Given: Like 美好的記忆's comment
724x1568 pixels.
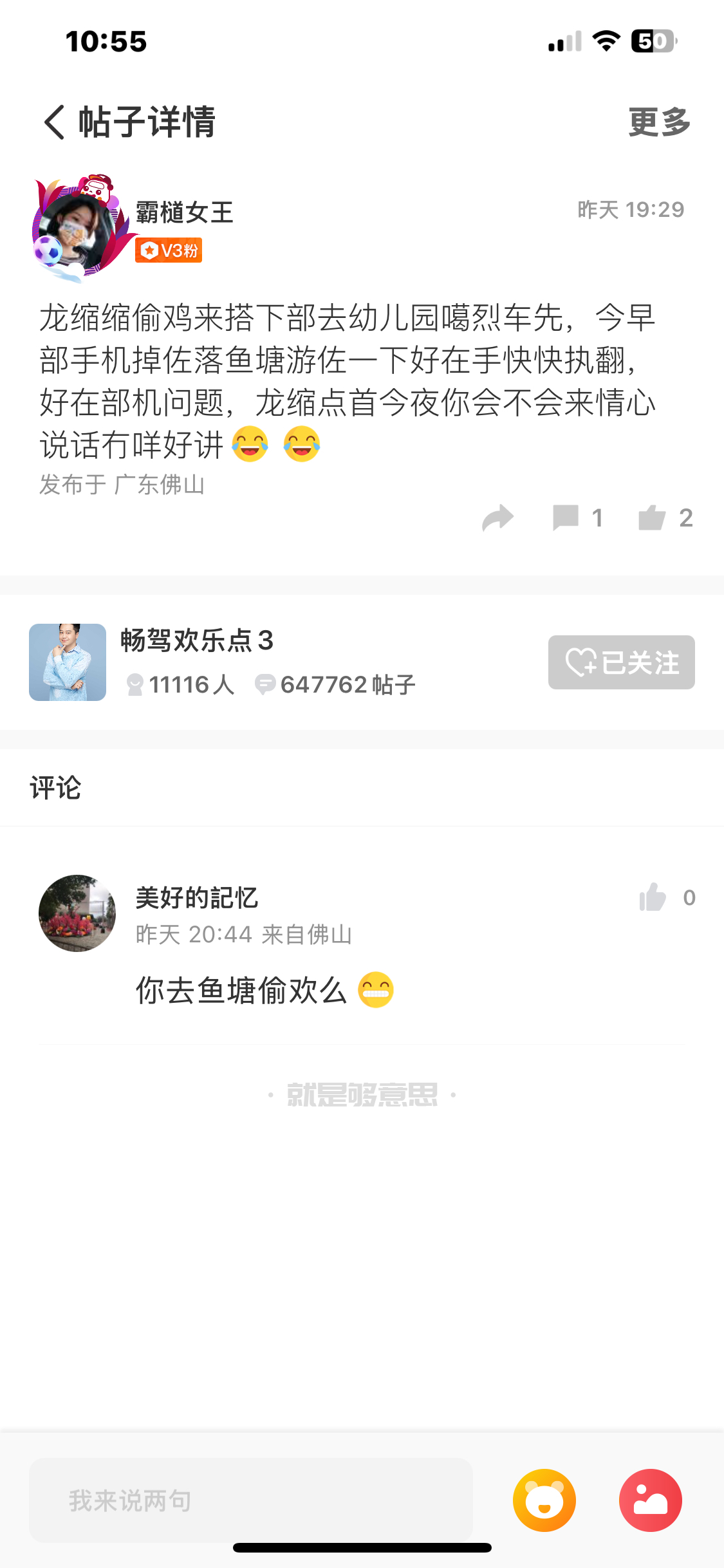Looking at the screenshot, I should click(x=653, y=897).
